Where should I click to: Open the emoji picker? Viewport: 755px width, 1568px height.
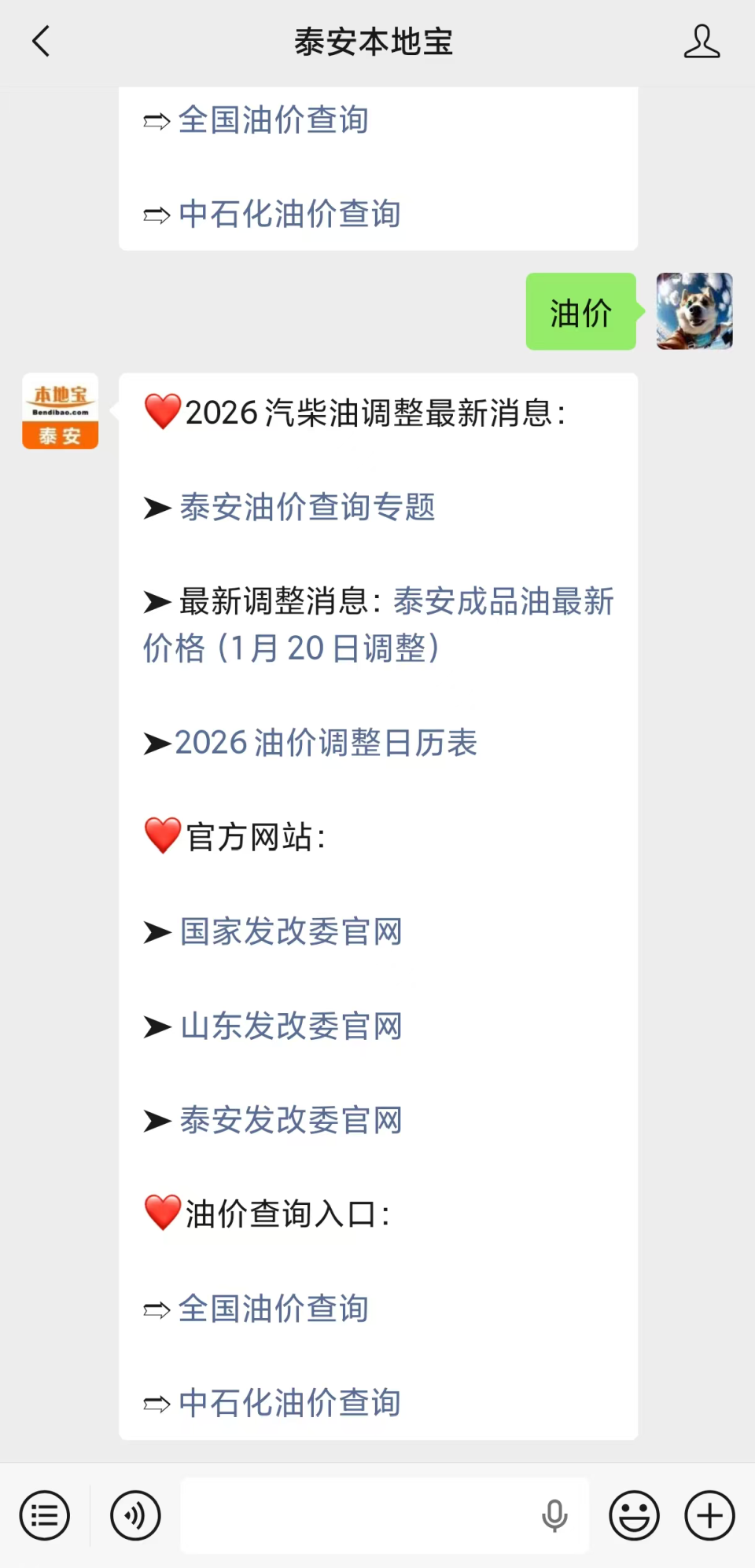634,1515
